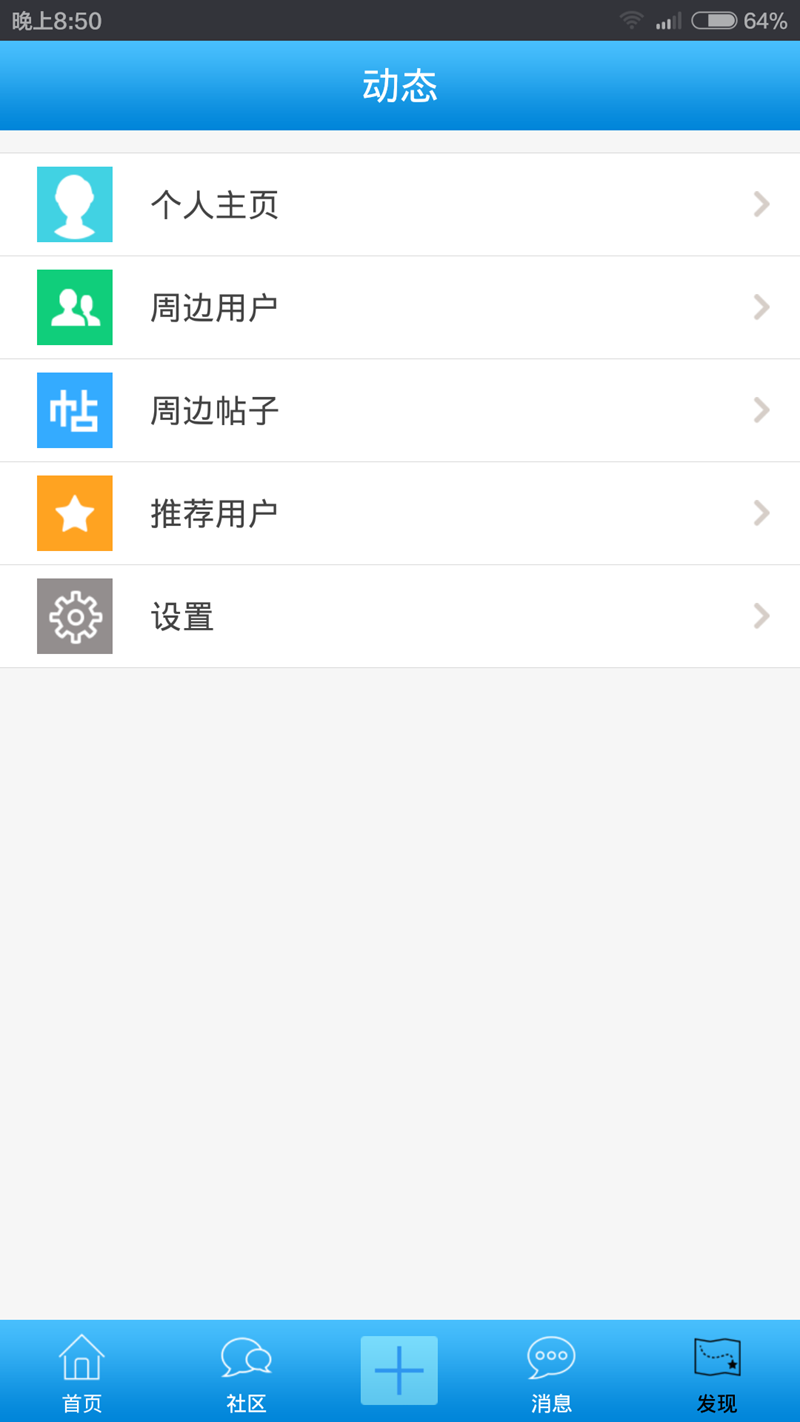Switch to the 消息 messages tab
Viewport: 800px width, 1422px height.
pyautogui.click(x=551, y=1373)
